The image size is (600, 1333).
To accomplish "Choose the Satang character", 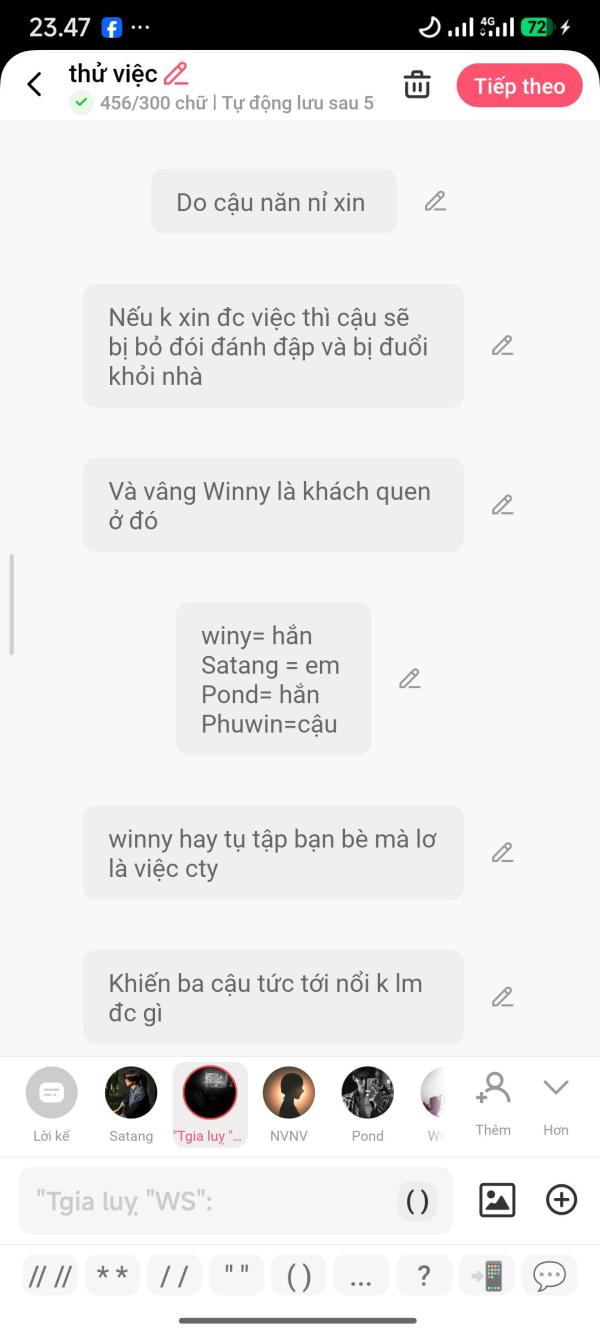I will tap(131, 1103).
